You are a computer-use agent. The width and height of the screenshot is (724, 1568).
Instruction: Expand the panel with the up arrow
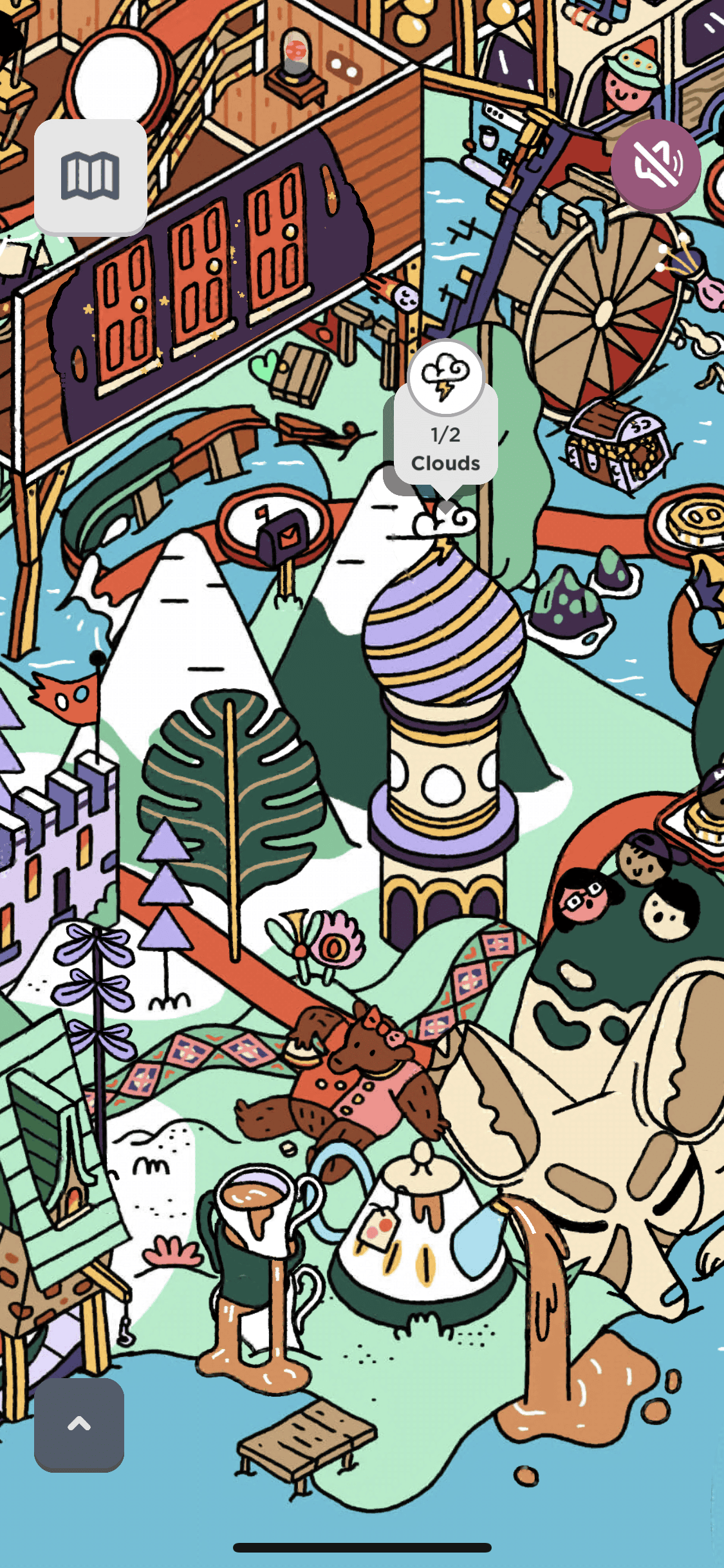point(79,1424)
